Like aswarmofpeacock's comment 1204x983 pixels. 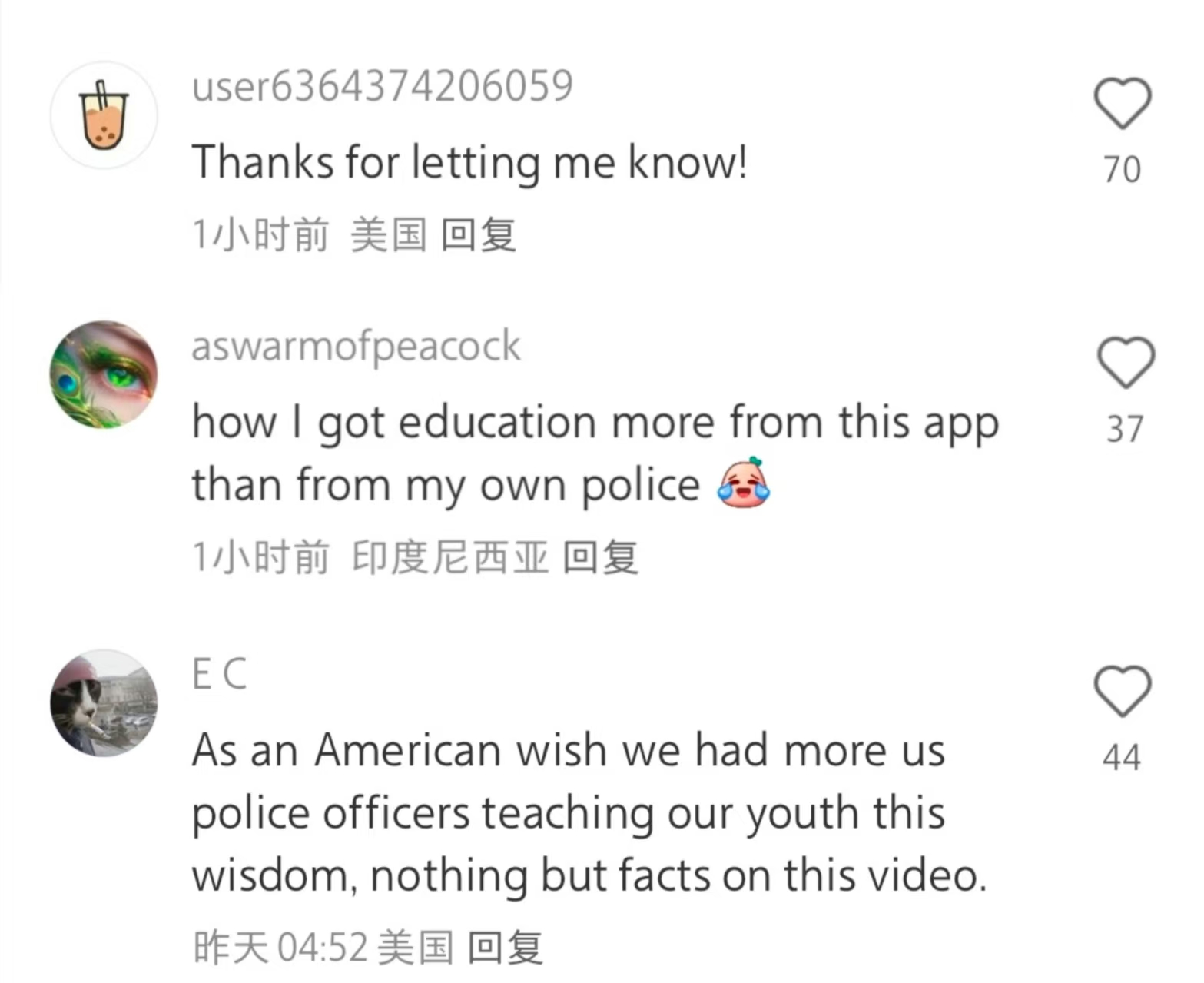[x=1125, y=363]
